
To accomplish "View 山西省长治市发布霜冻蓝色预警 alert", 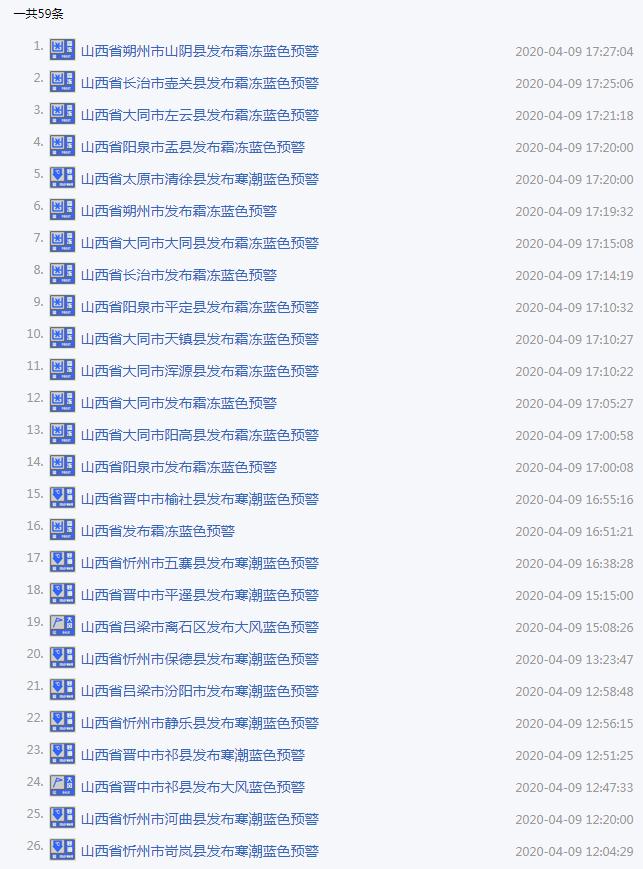I will click(x=179, y=275).
